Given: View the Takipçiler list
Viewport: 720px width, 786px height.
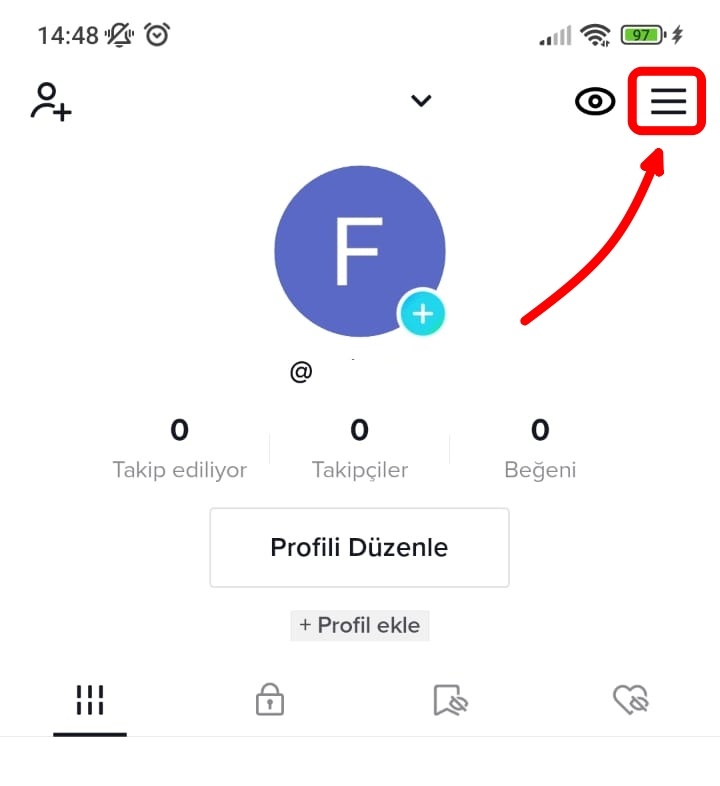Looking at the screenshot, I should (360, 448).
